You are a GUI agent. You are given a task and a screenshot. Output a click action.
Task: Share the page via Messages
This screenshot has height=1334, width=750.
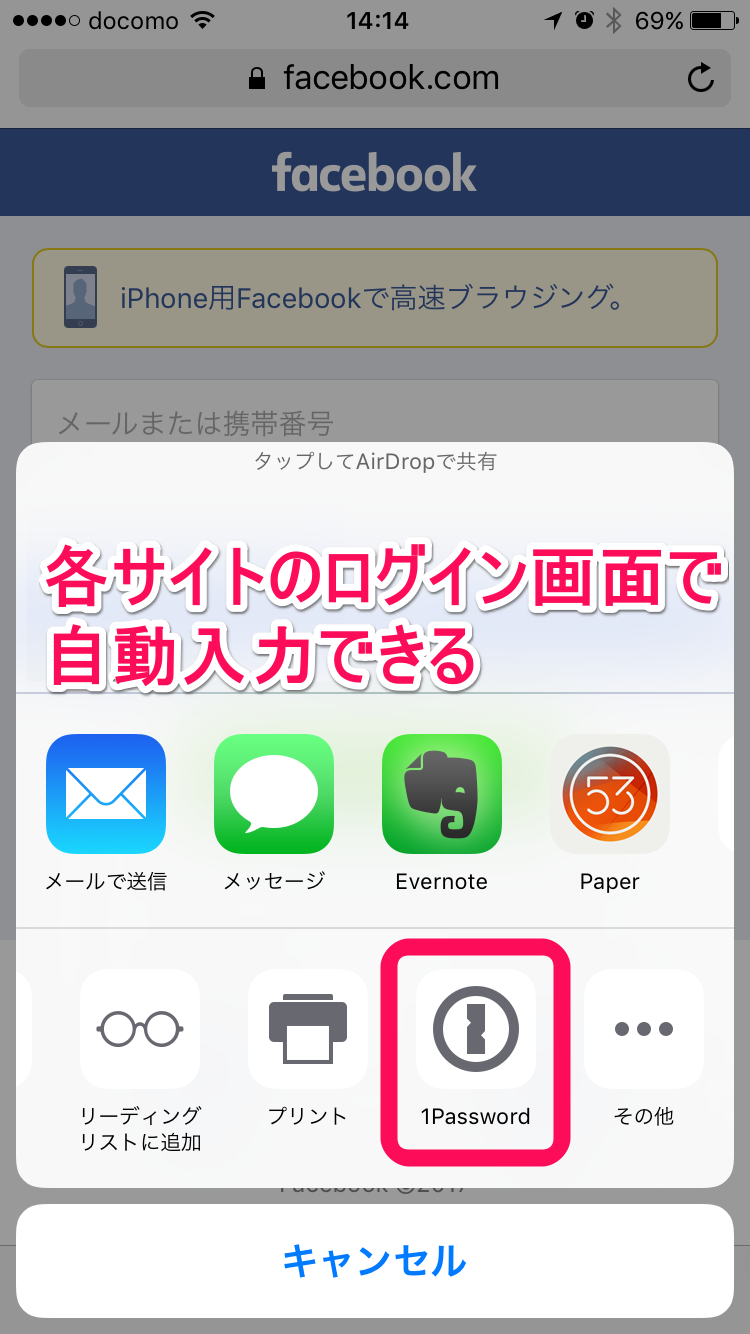[x=274, y=794]
